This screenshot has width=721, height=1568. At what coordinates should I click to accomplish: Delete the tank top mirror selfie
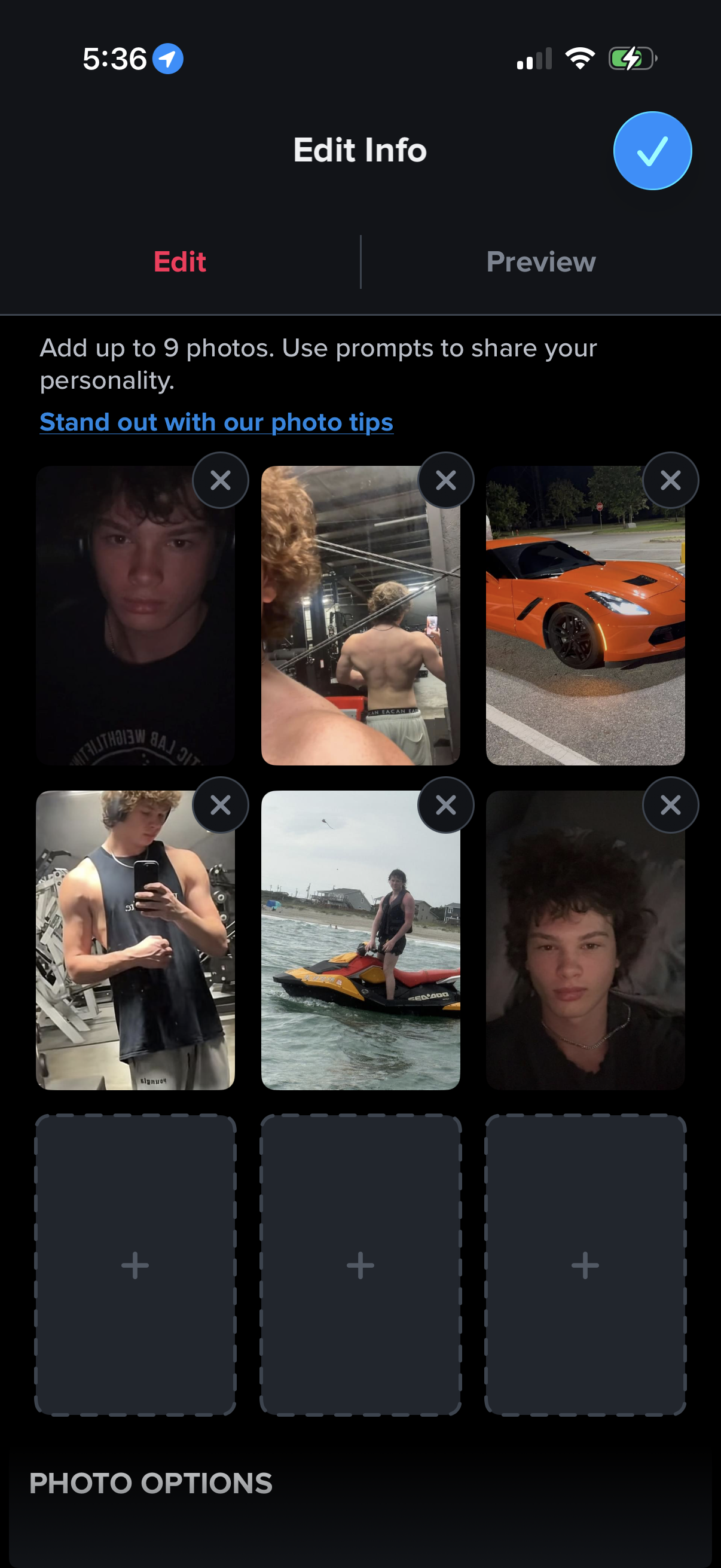tap(220, 806)
